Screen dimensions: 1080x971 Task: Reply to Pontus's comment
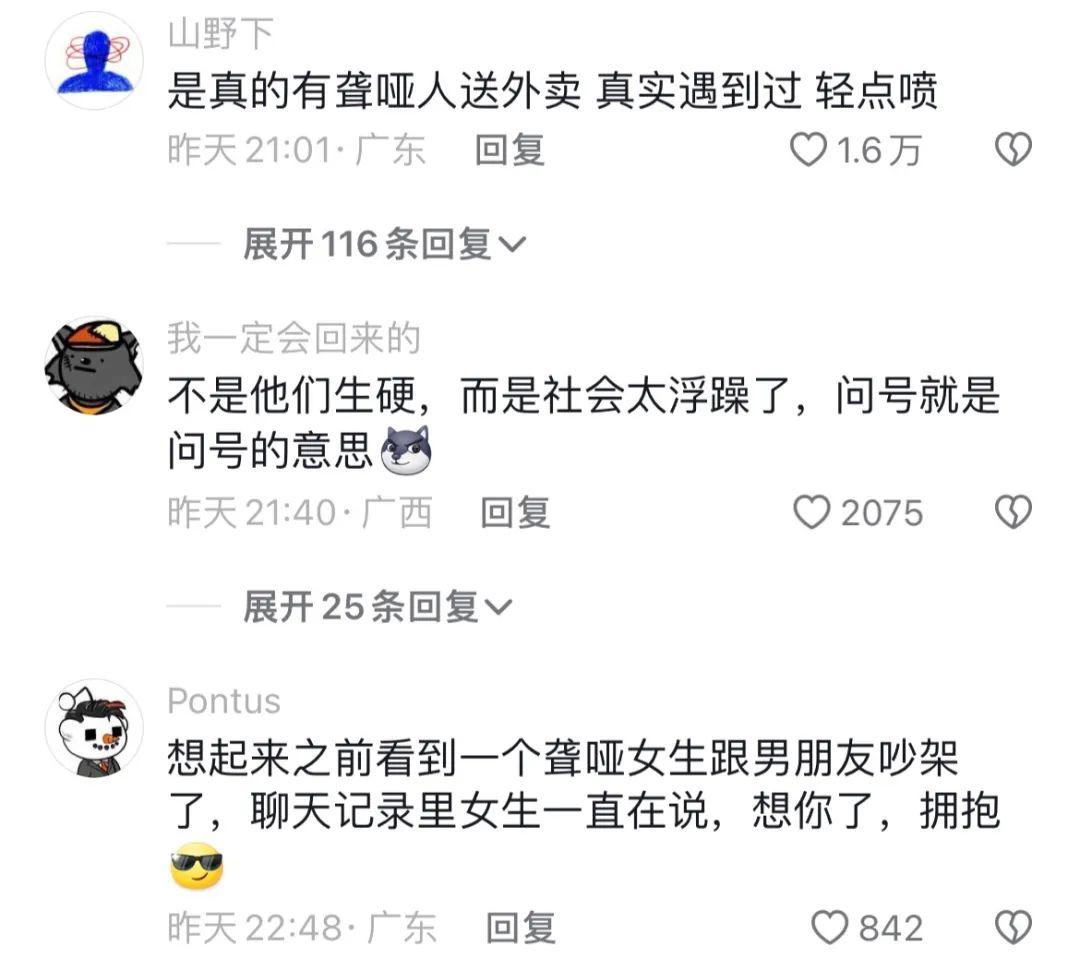(x=520, y=927)
